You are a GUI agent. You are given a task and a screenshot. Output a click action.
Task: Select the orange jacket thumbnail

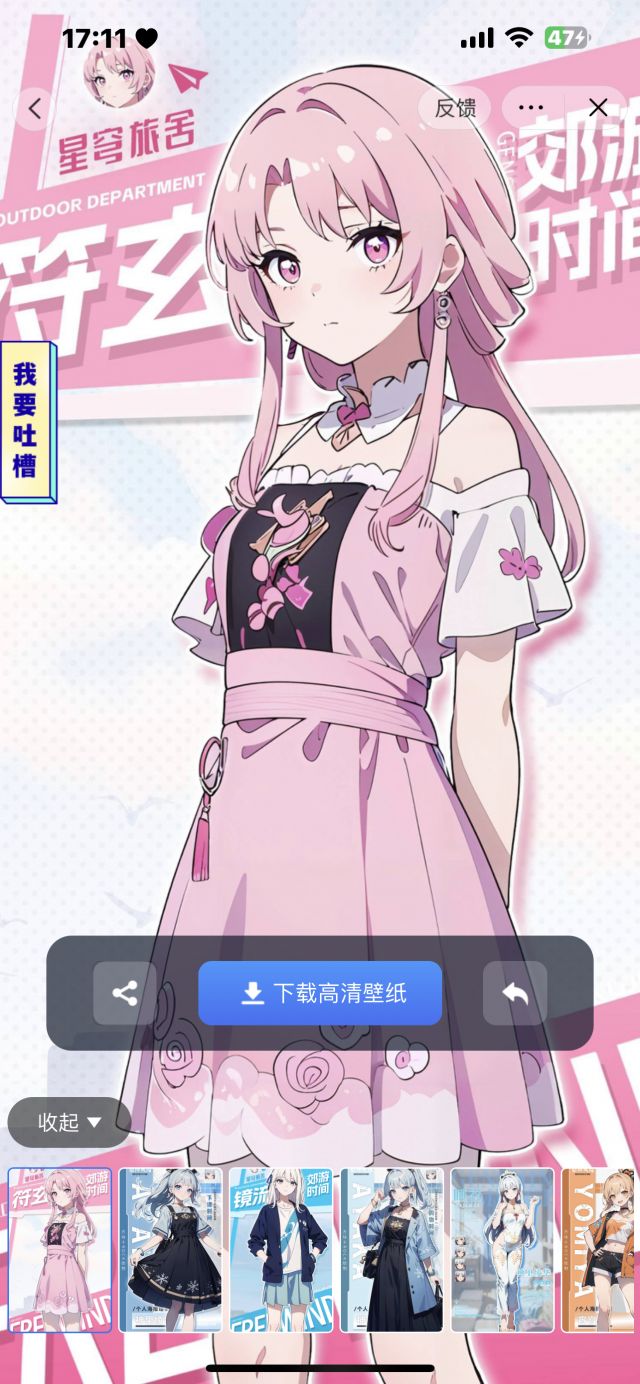tap(601, 1250)
